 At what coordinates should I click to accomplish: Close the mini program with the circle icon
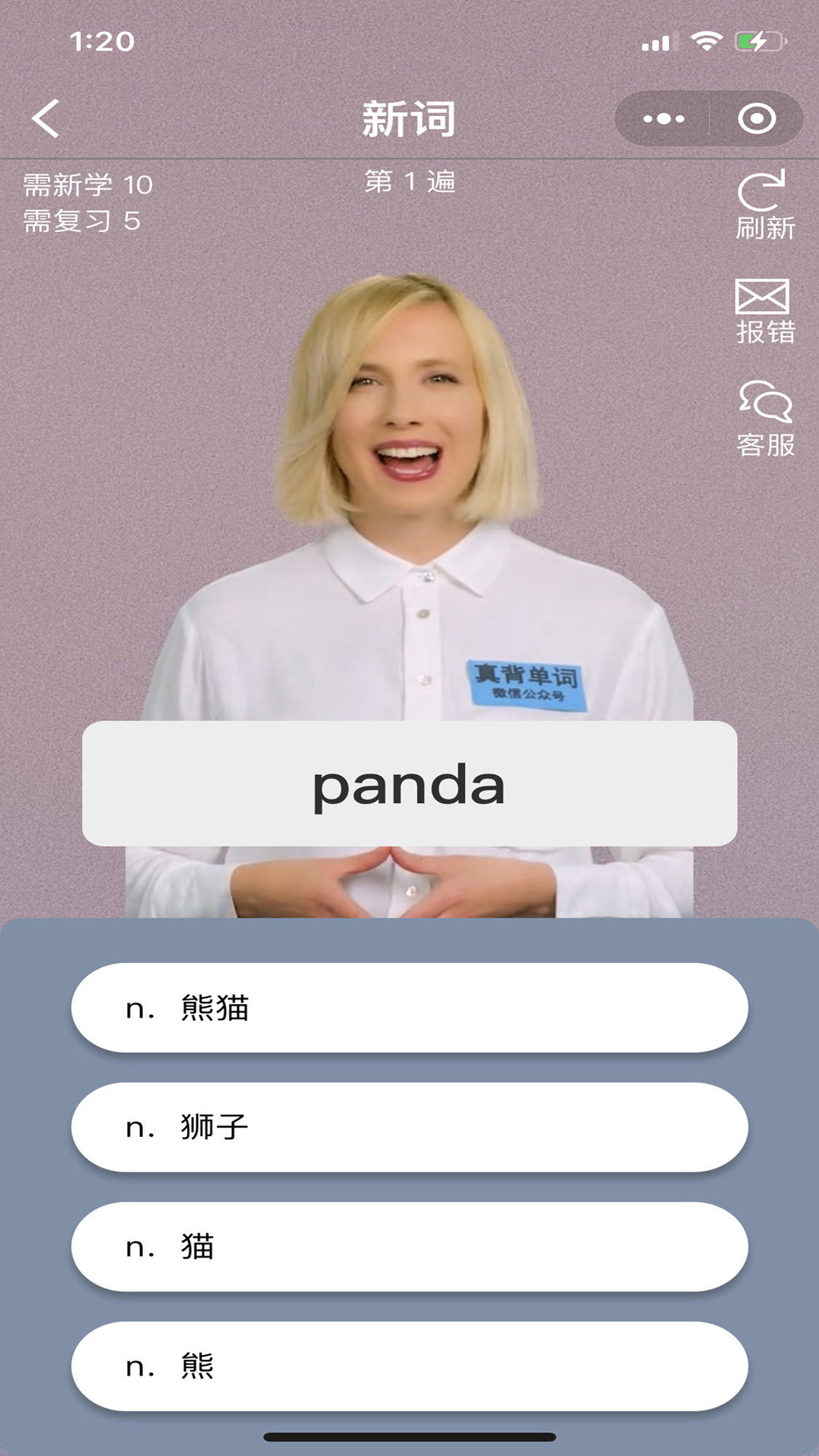click(756, 119)
